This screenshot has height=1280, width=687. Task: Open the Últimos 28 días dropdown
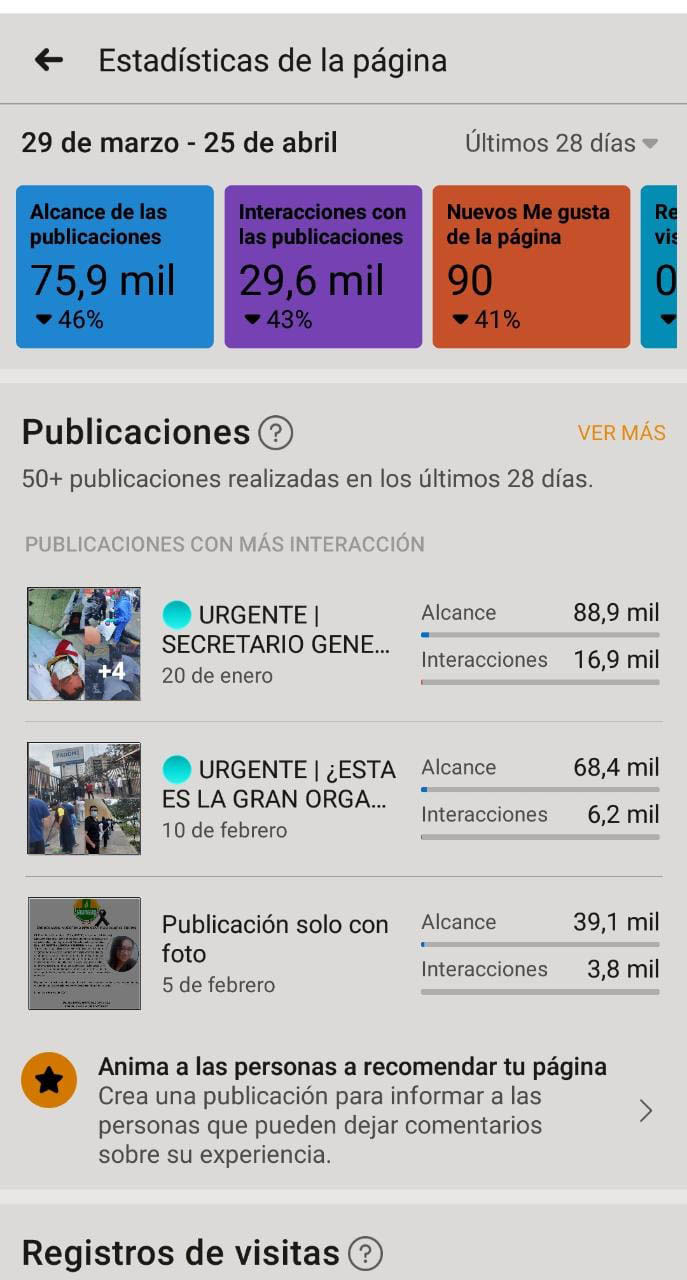click(x=561, y=143)
